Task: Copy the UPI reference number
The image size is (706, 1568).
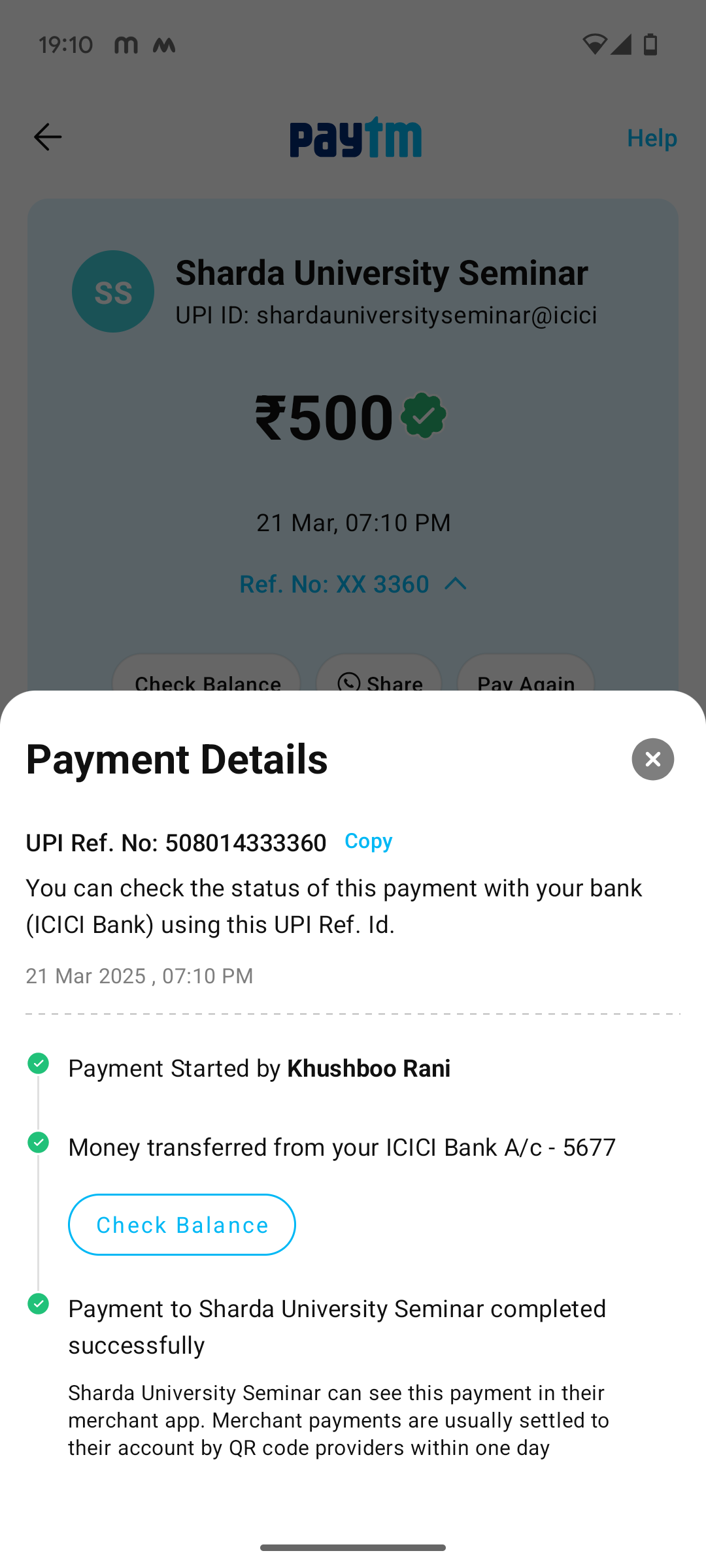Action: [x=369, y=841]
